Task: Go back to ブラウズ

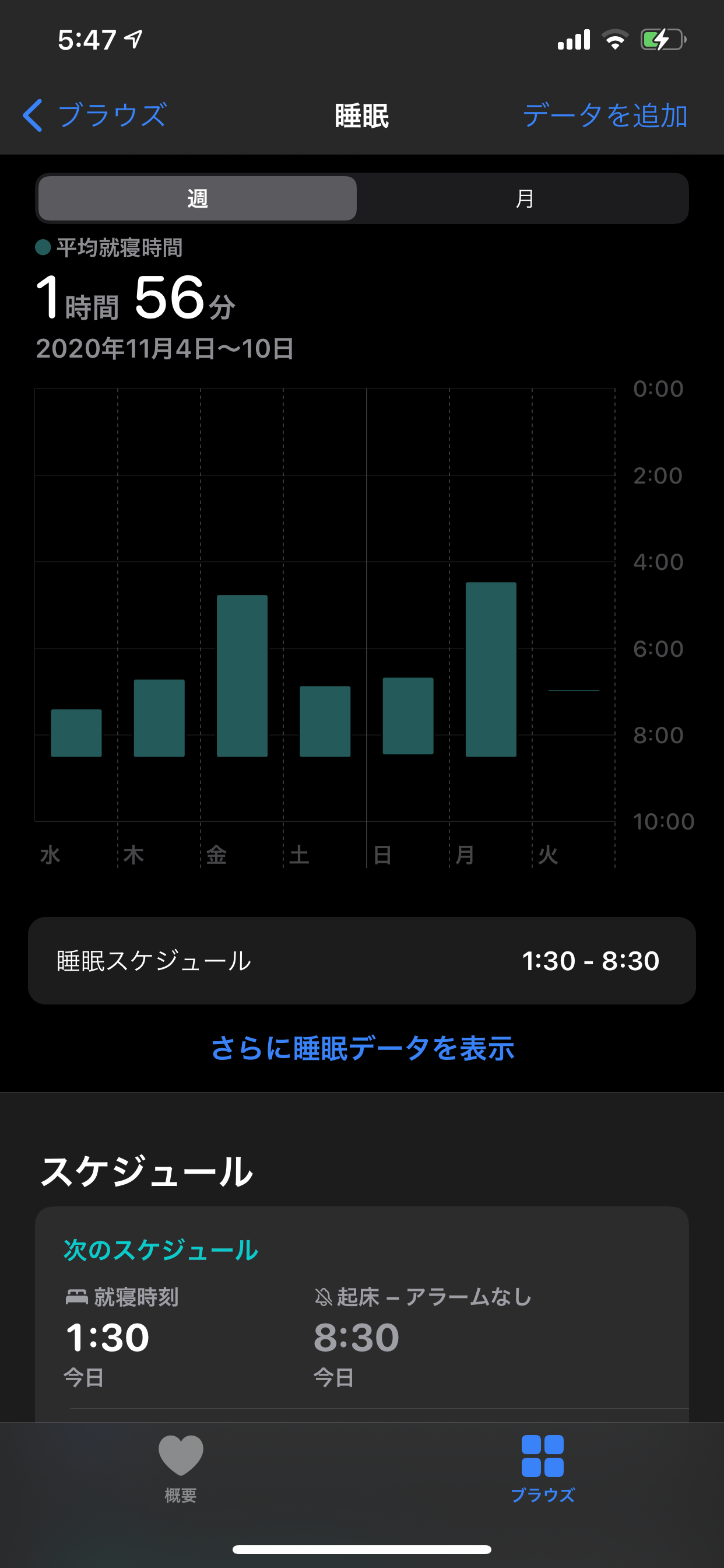Action: point(95,115)
